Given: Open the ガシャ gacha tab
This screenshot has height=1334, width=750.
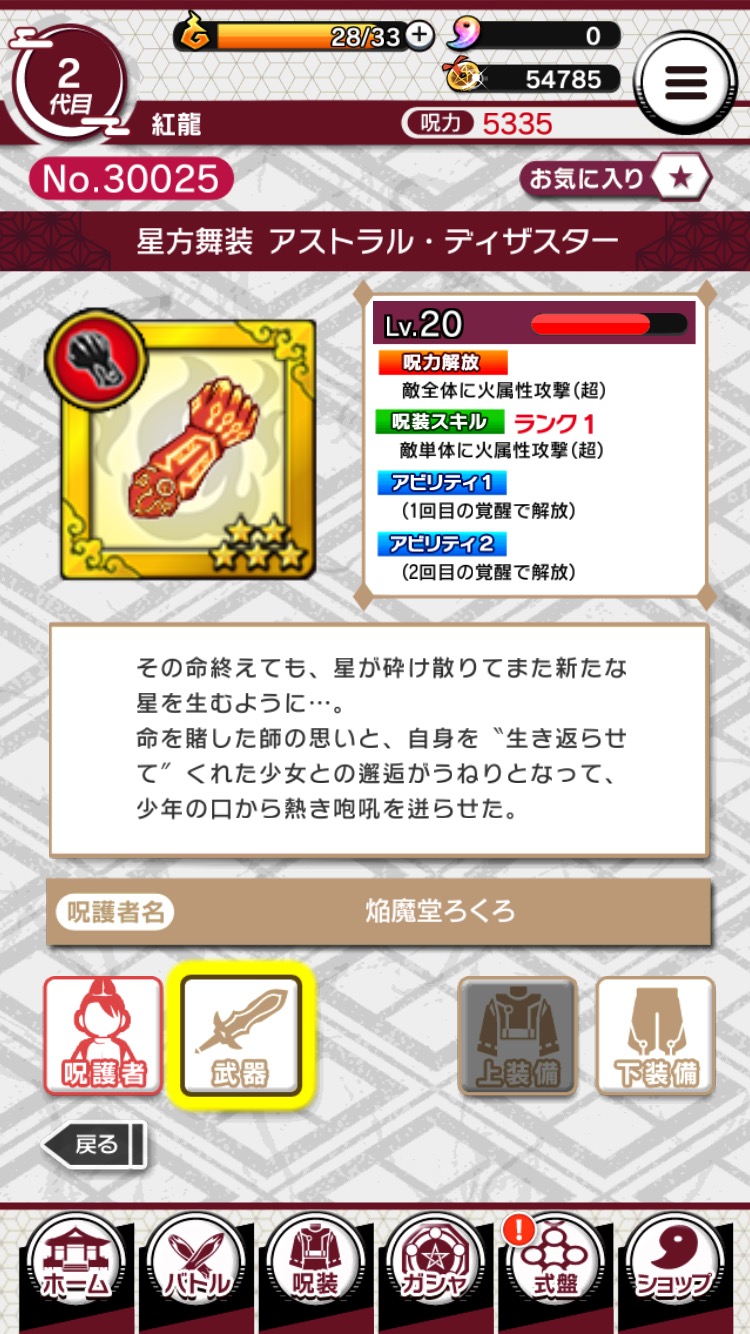Looking at the screenshot, I should [435, 1268].
